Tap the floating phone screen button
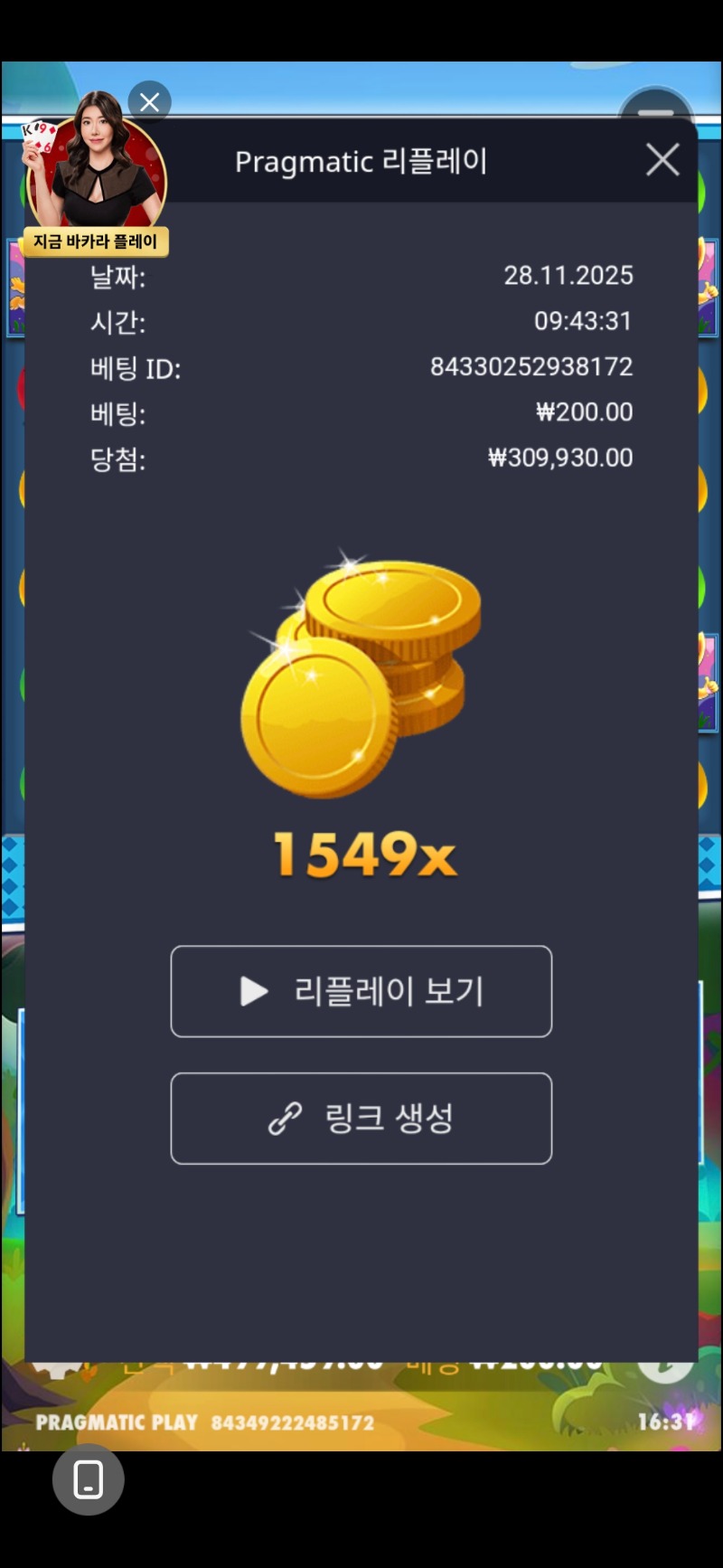The width and height of the screenshot is (723, 1568). click(x=88, y=1479)
